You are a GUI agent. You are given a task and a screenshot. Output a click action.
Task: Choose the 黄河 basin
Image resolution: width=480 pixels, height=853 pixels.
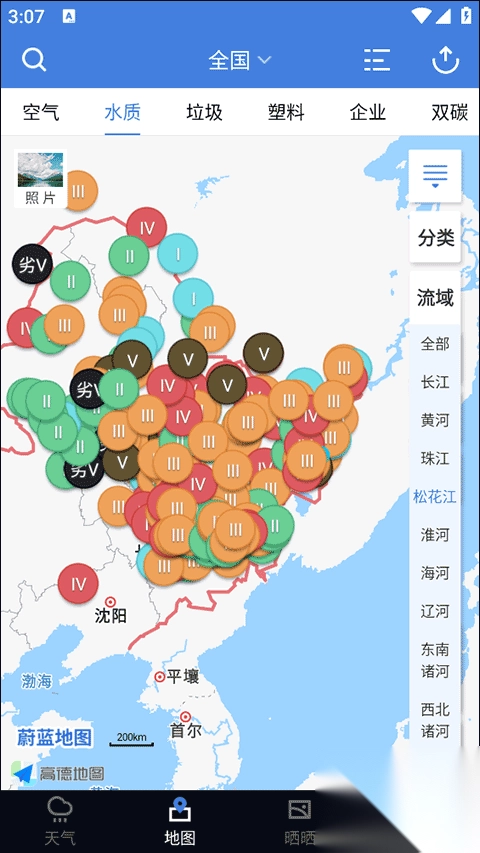point(435,420)
